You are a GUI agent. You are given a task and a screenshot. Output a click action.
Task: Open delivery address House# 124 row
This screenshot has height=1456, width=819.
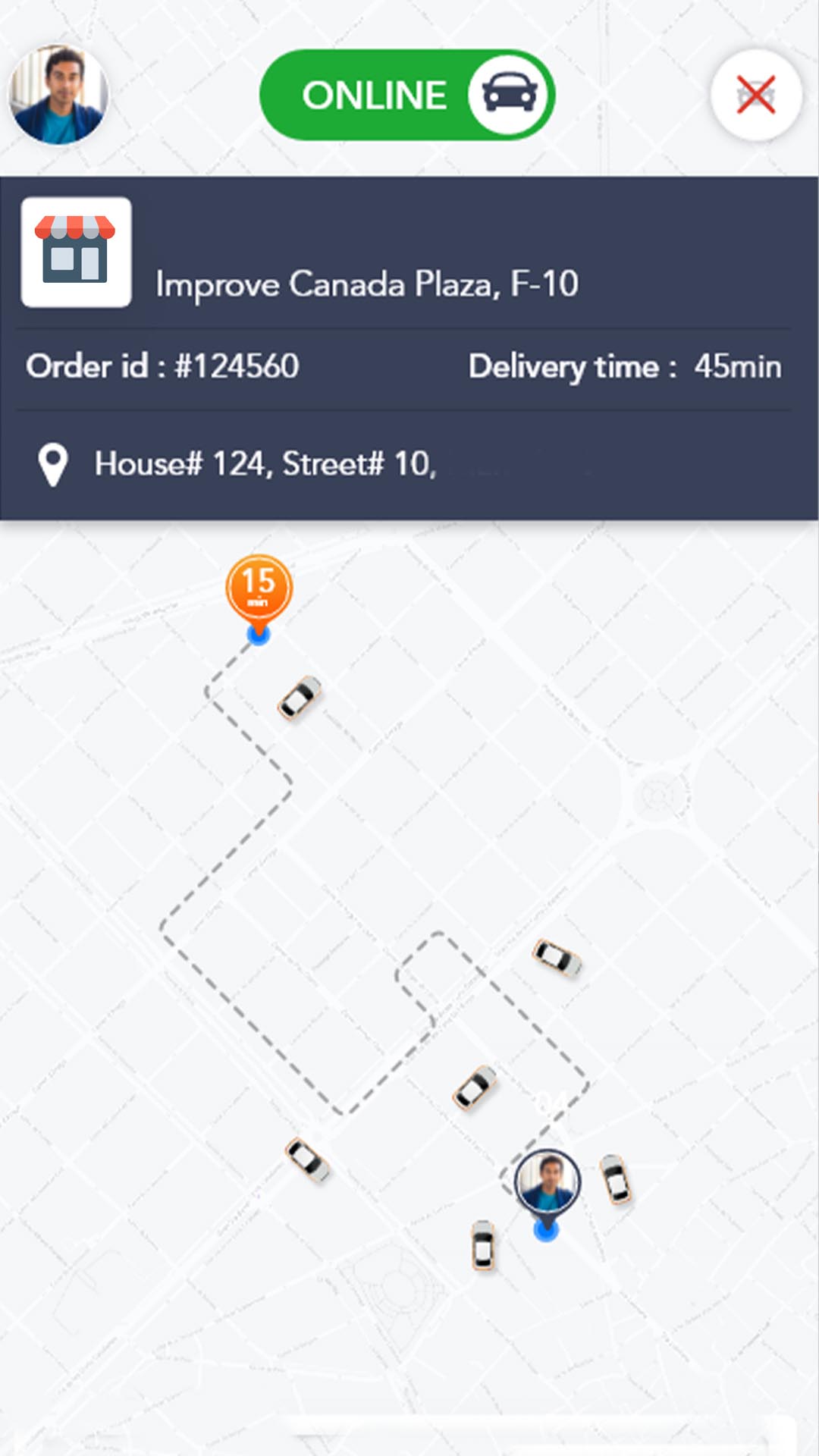265,463
